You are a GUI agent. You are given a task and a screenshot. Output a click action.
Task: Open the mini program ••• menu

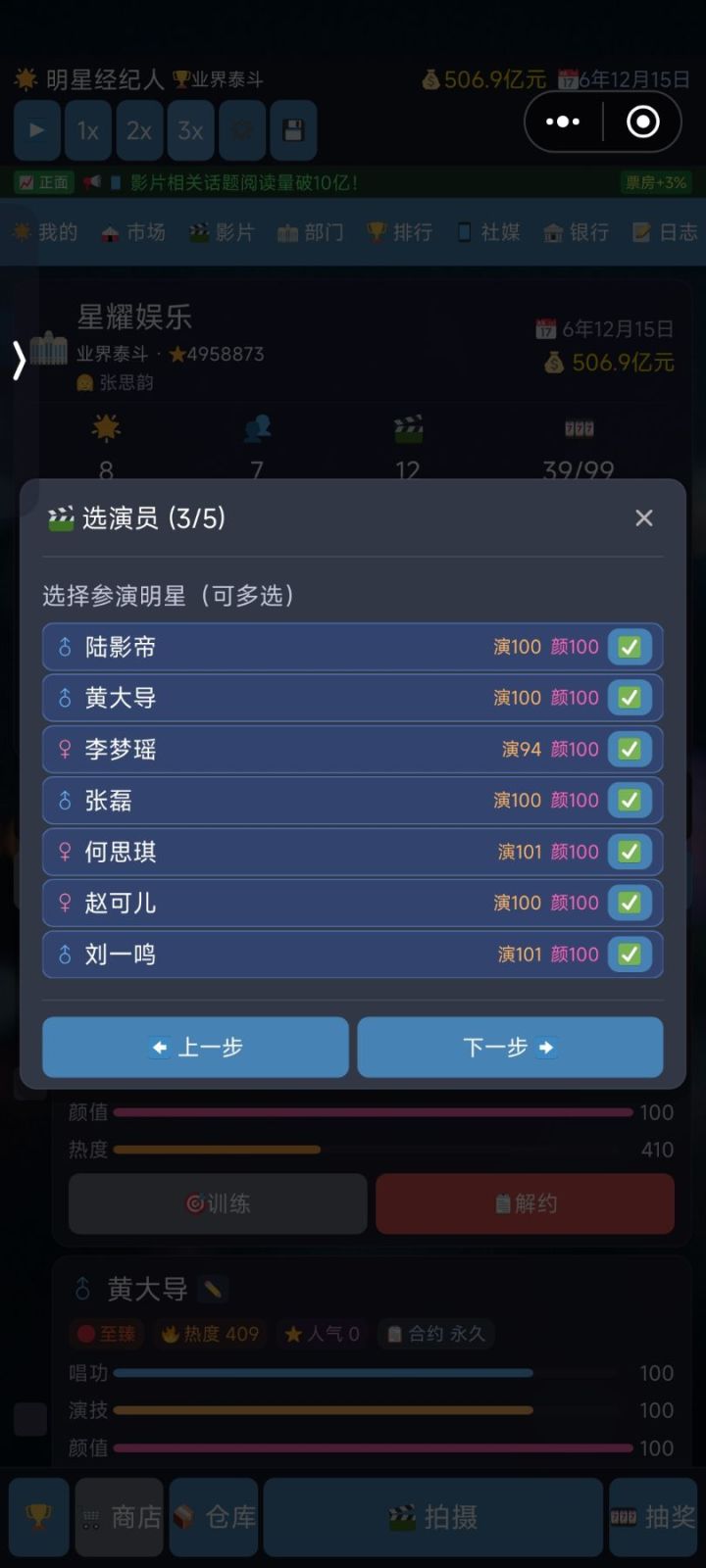562,121
